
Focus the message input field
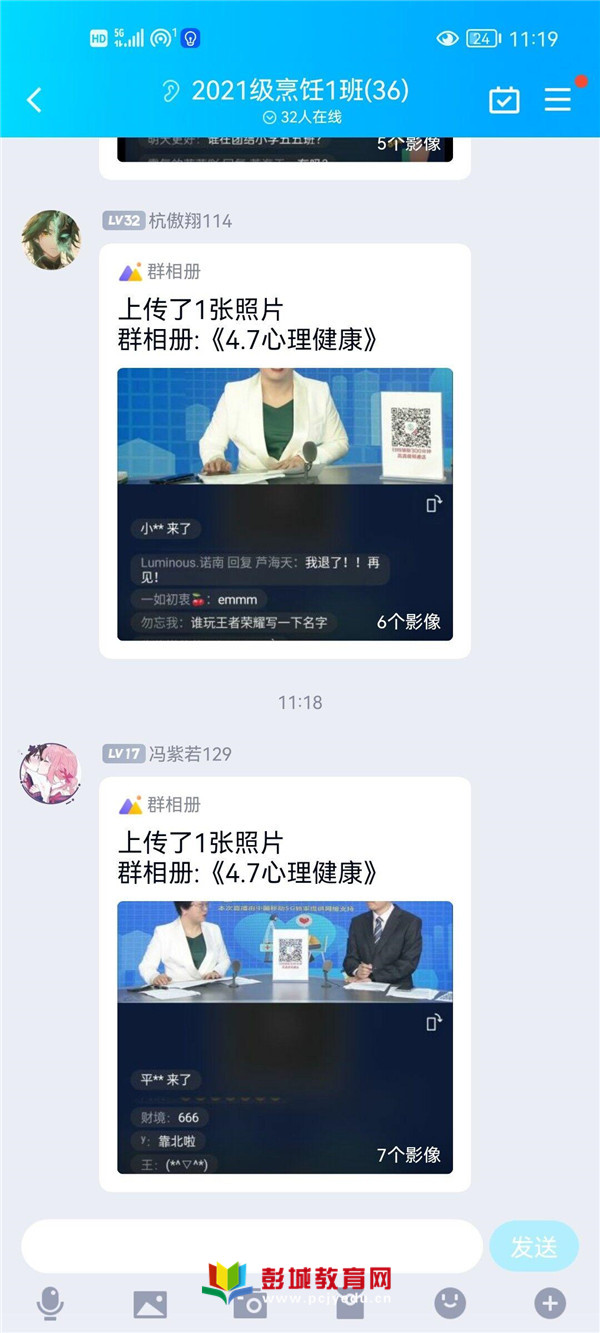[252, 1246]
